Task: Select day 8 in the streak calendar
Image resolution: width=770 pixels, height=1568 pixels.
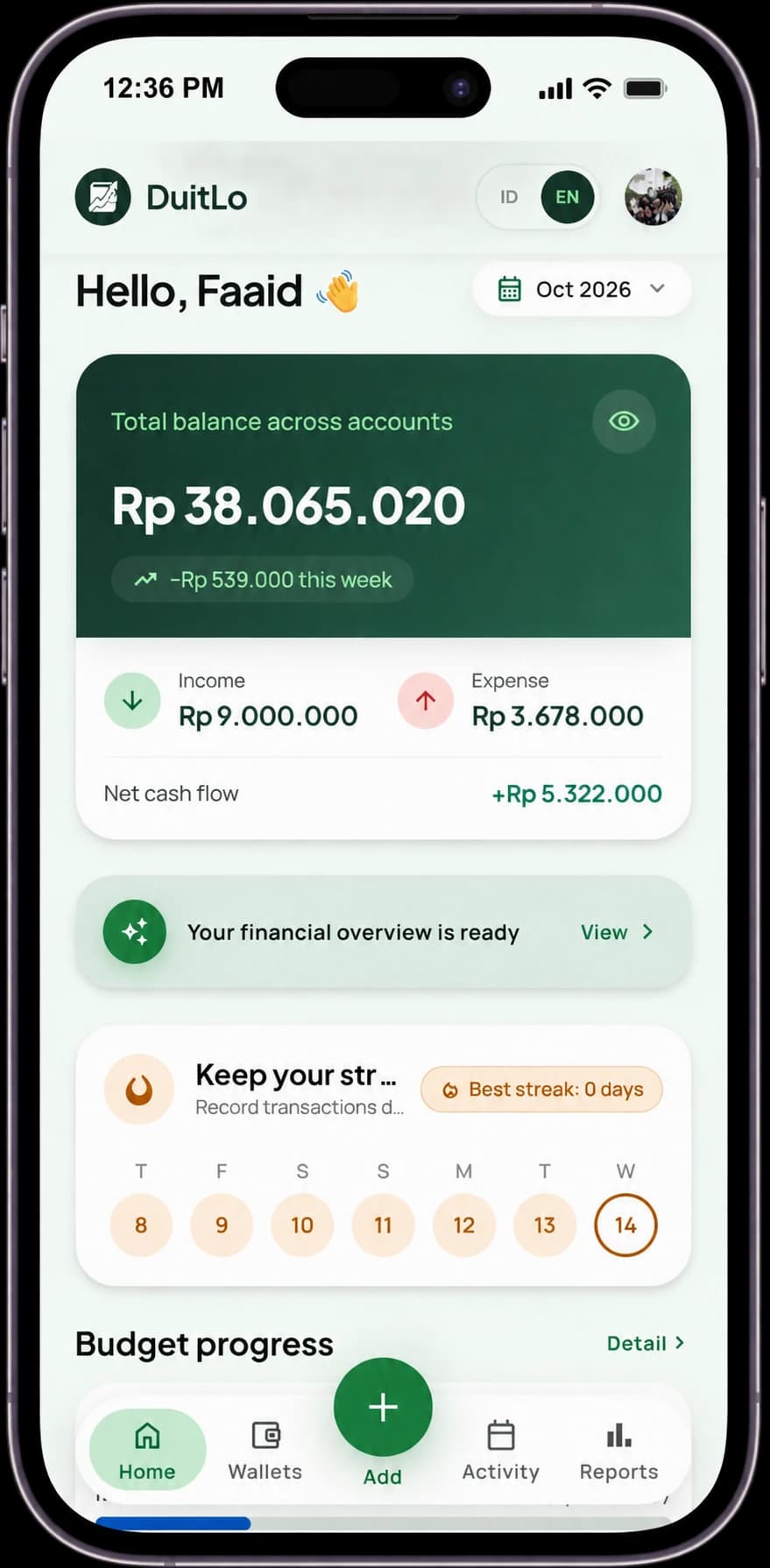Action: tap(141, 1225)
